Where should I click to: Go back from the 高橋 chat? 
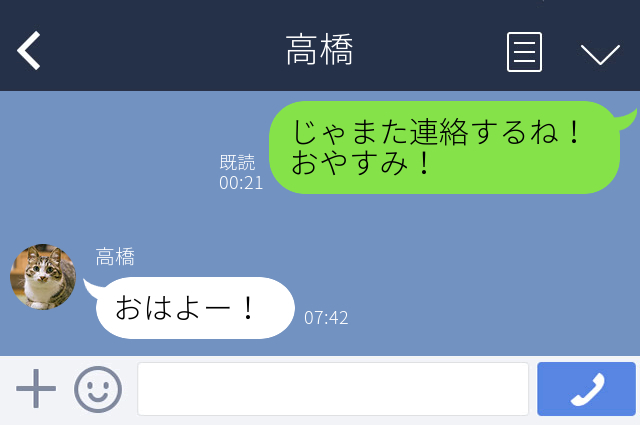(29, 51)
